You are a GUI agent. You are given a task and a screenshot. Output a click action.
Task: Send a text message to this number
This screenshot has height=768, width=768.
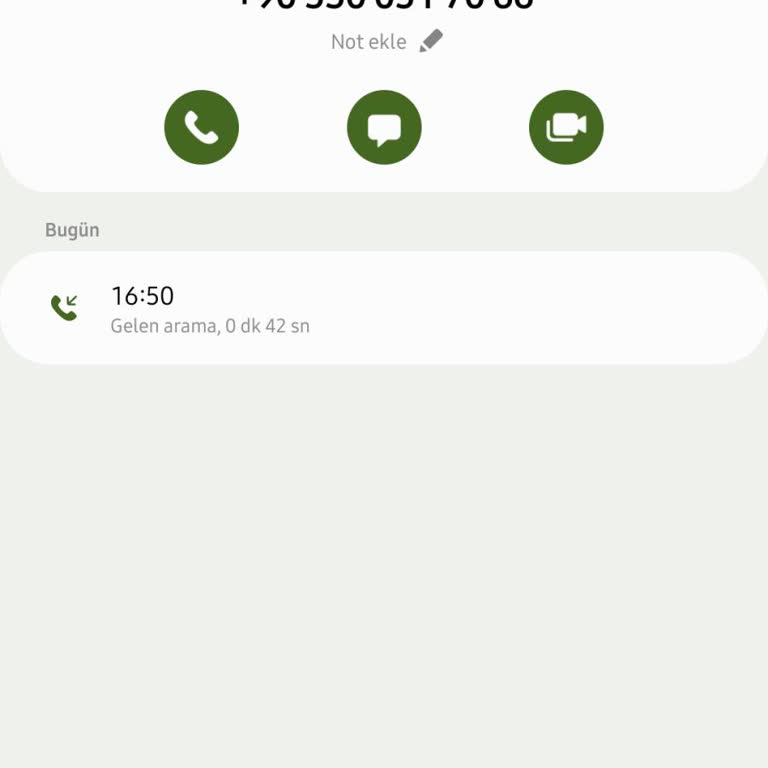point(384,127)
